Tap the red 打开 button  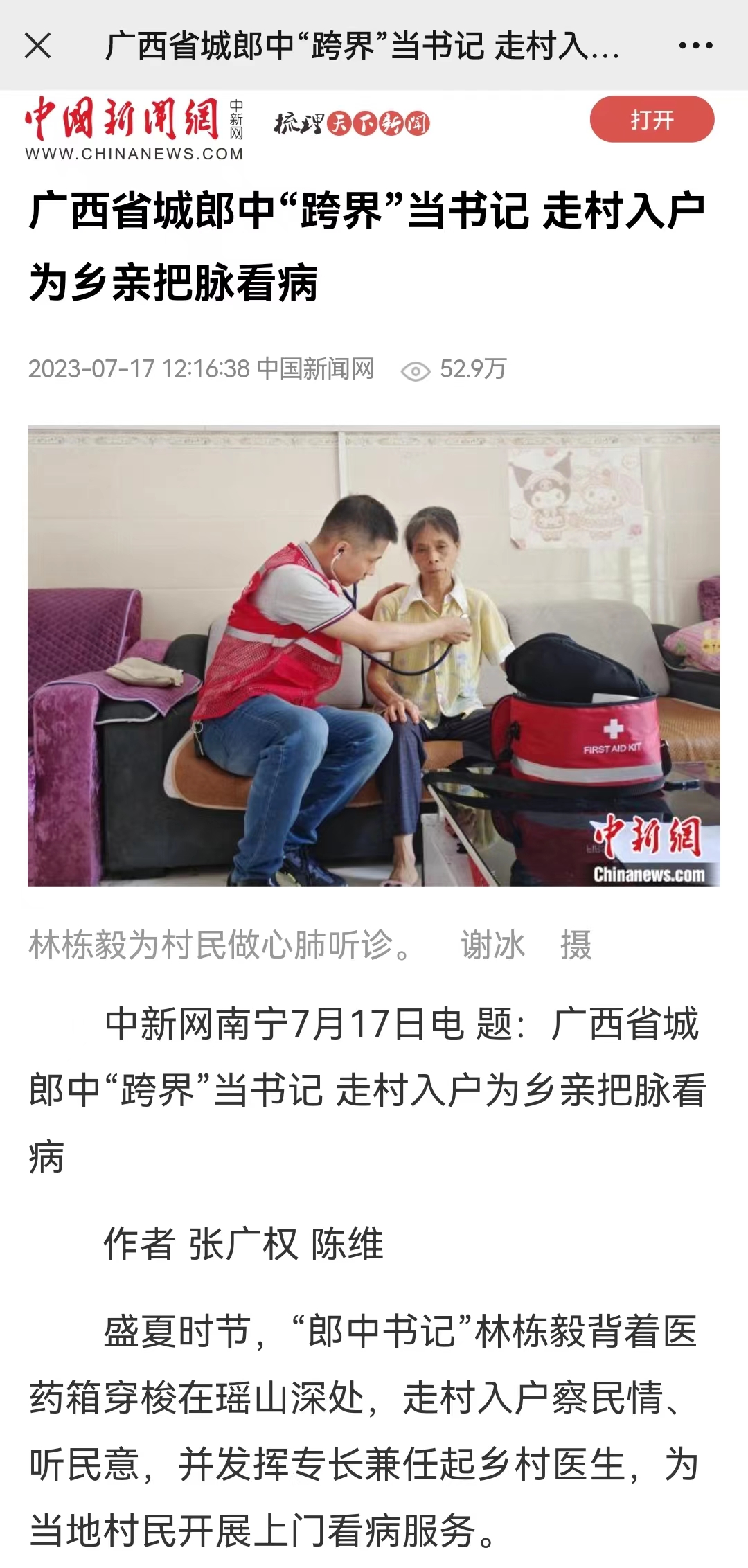coord(651,120)
